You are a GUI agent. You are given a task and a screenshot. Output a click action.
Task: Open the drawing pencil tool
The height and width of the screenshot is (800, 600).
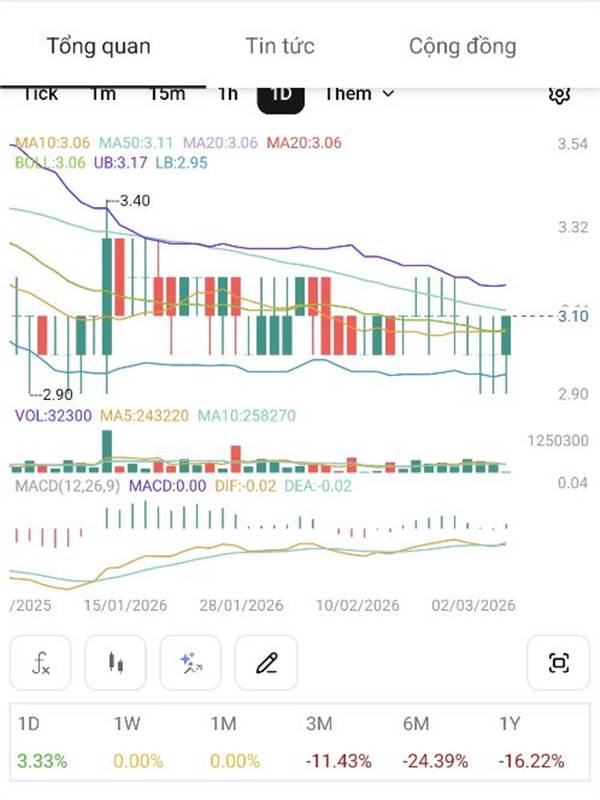(x=266, y=662)
